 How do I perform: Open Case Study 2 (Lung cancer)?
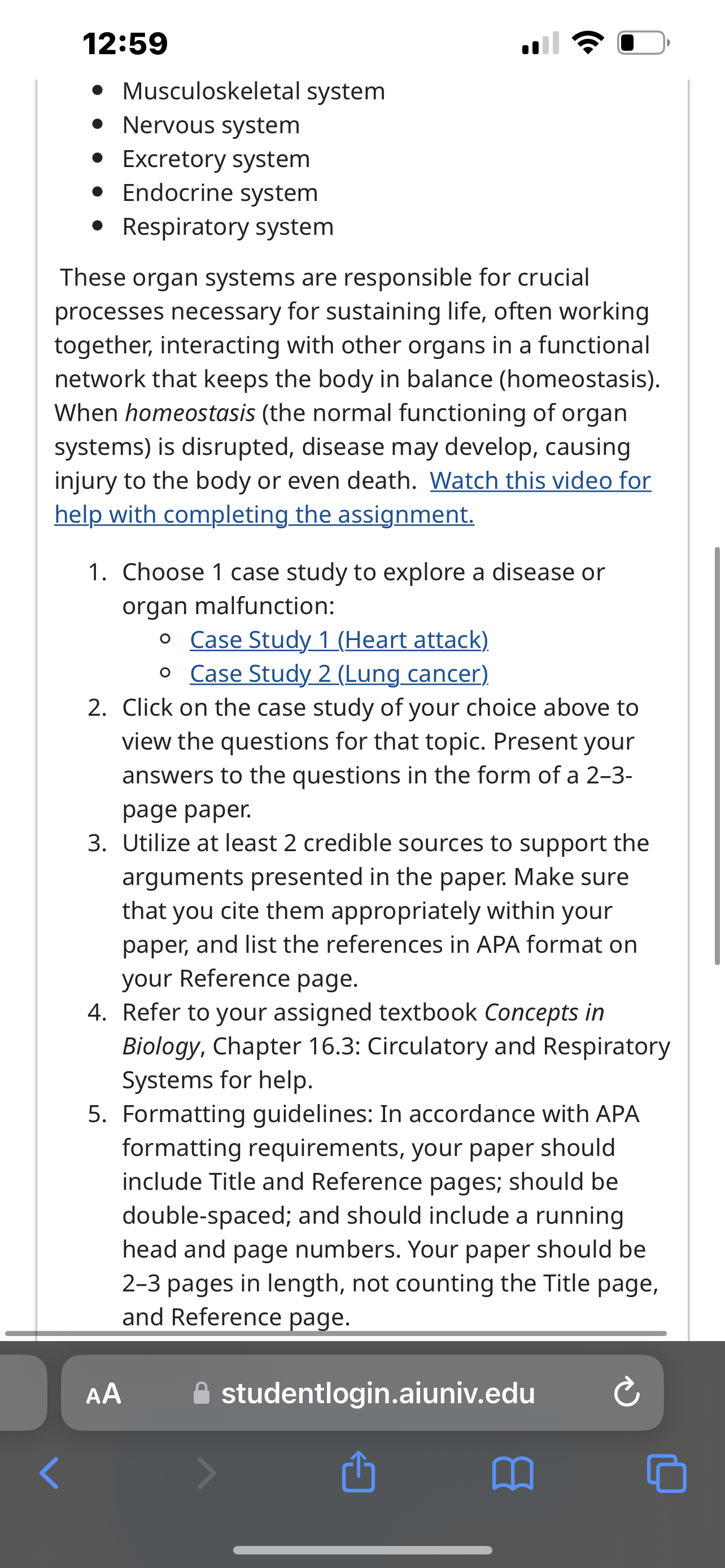339,674
